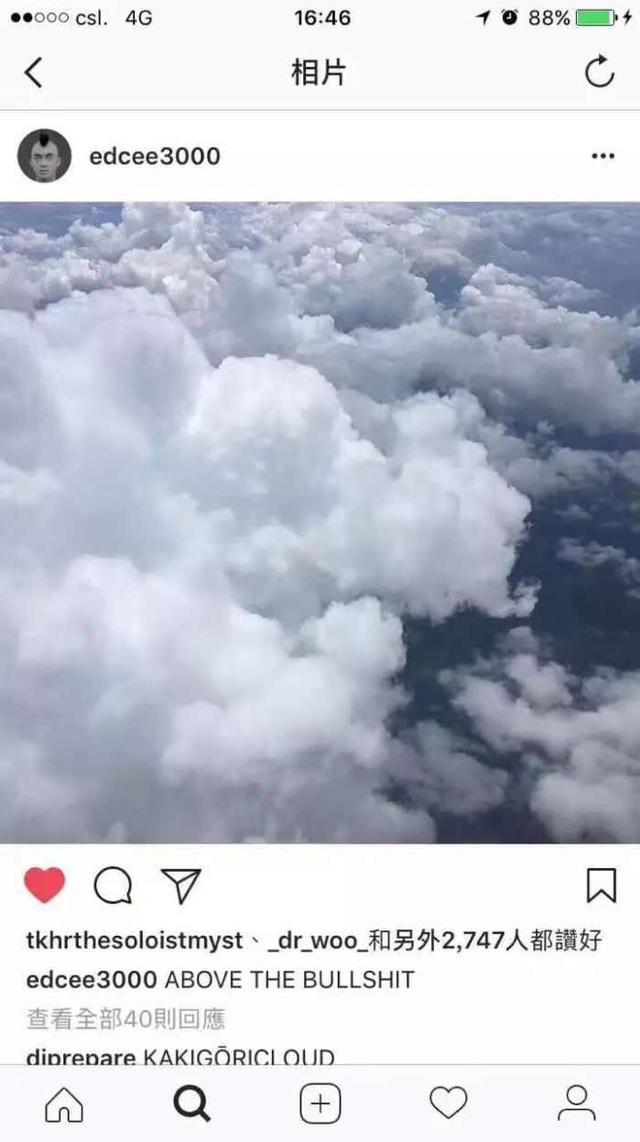
Task: Comment on the cloud photo
Action: point(113,885)
